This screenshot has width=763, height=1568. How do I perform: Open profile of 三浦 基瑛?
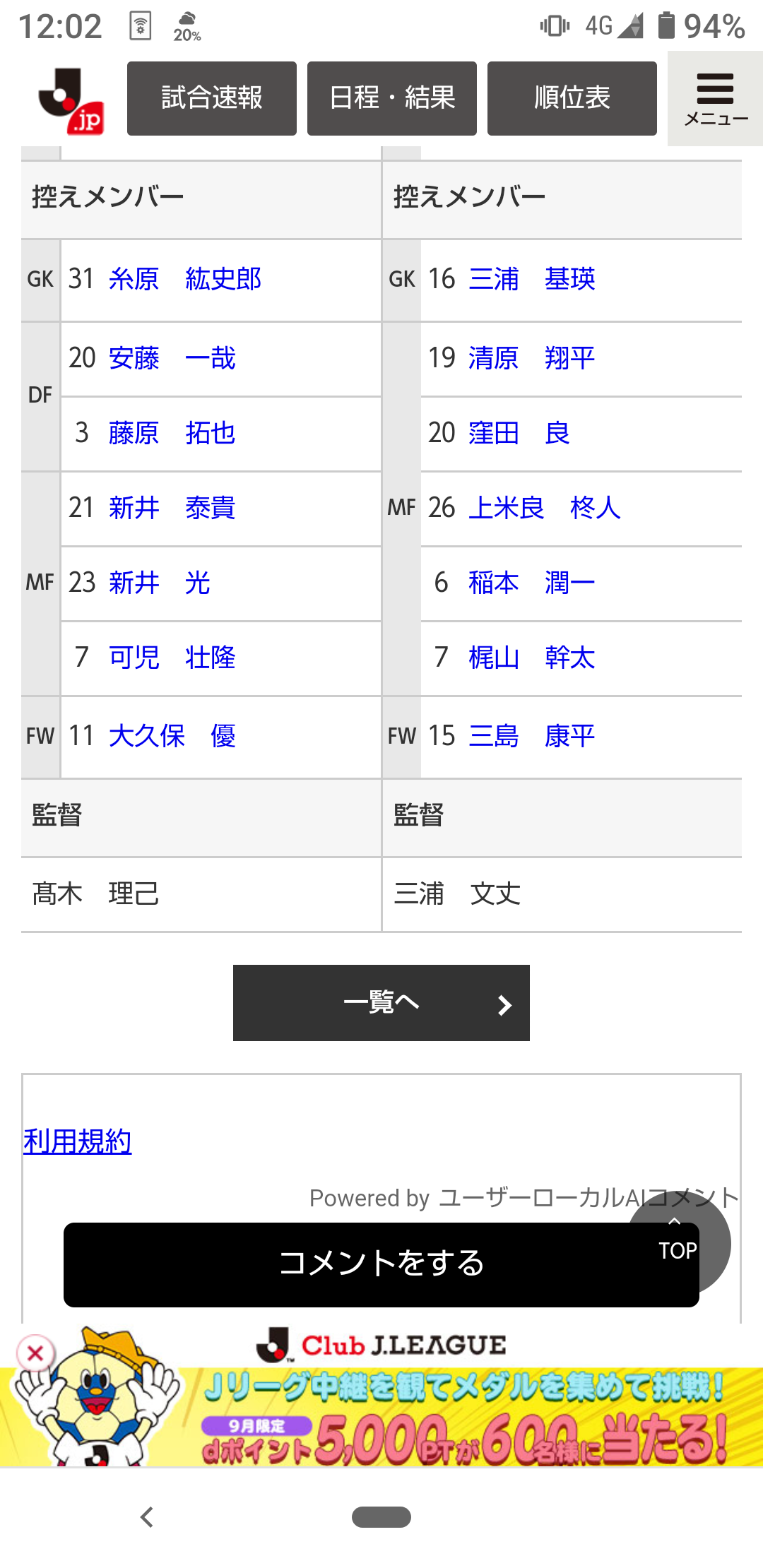532,279
